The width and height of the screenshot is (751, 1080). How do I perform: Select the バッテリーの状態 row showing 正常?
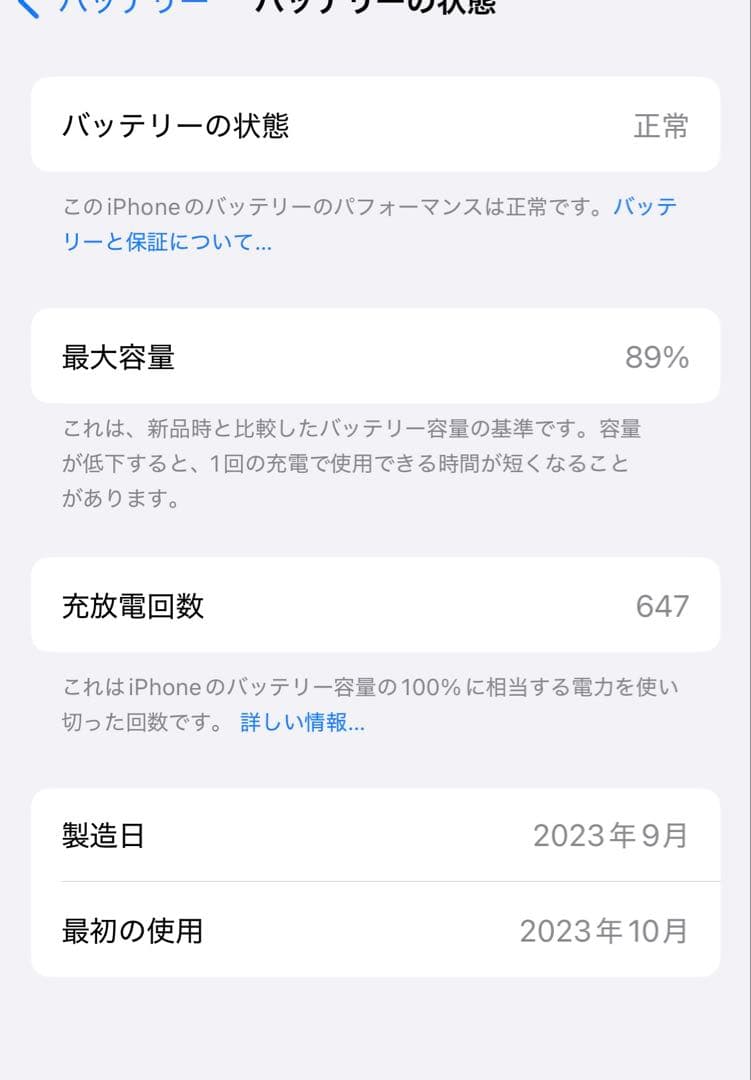tap(375, 125)
